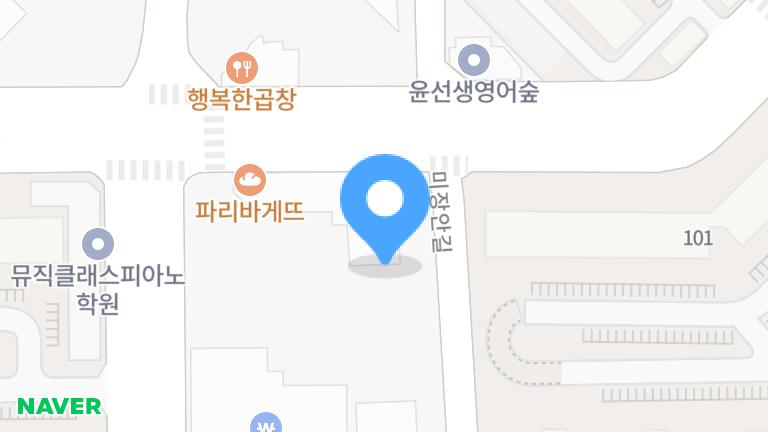Open the 행복한곱창 restaurant marker

tap(243, 68)
